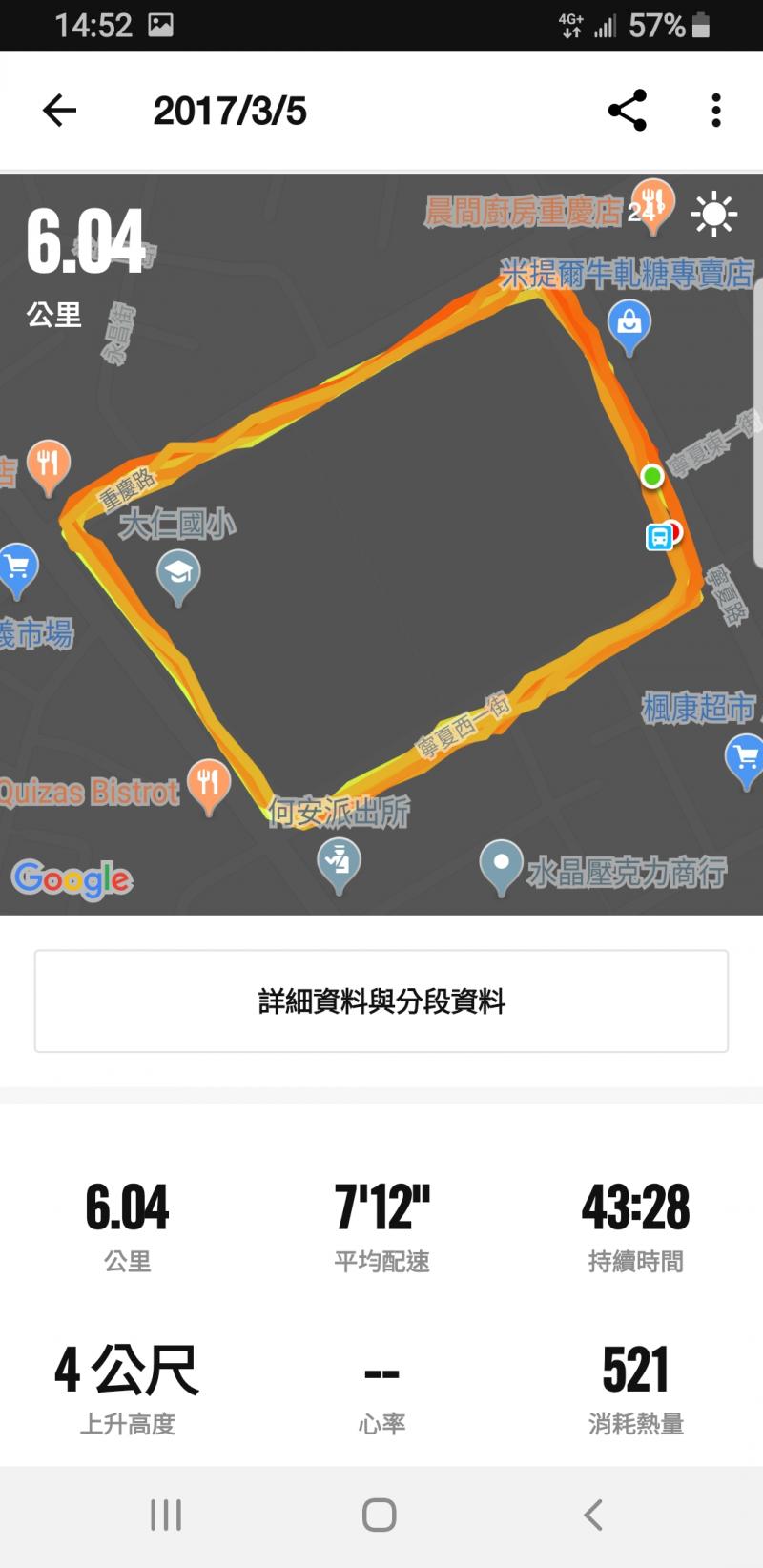Image resolution: width=763 pixels, height=1568 pixels.
Task: Tap the system home button
Action: click(x=380, y=1515)
